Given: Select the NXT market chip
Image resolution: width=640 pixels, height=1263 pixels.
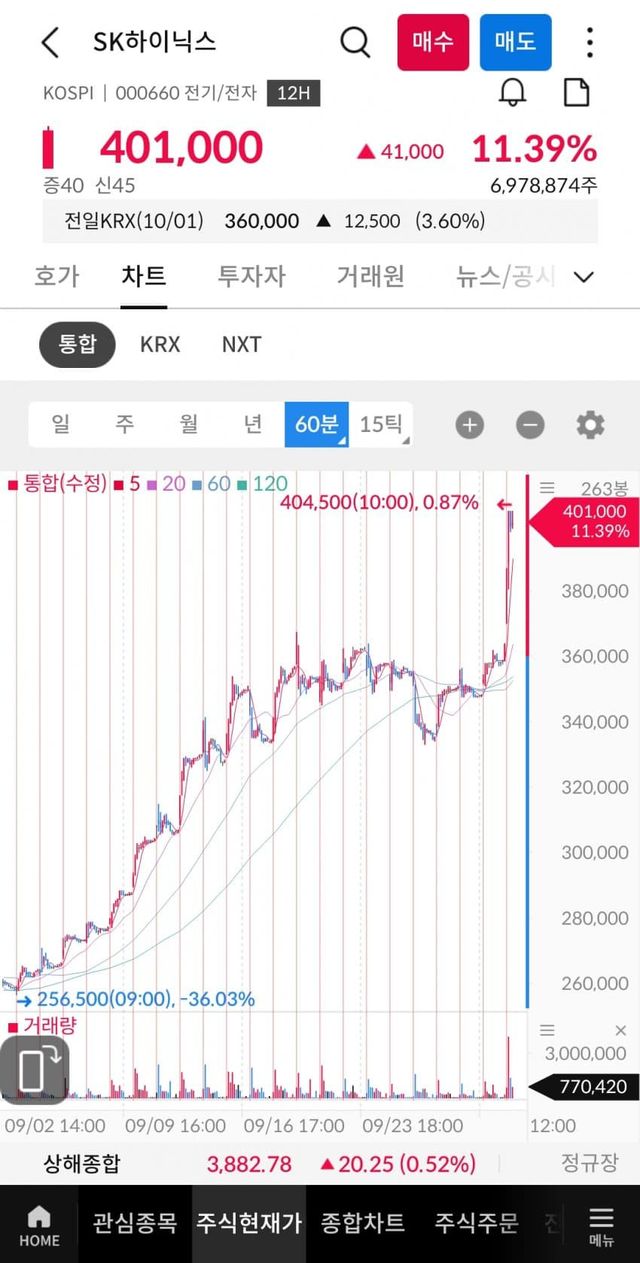Looking at the screenshot, I should point(241,345).
